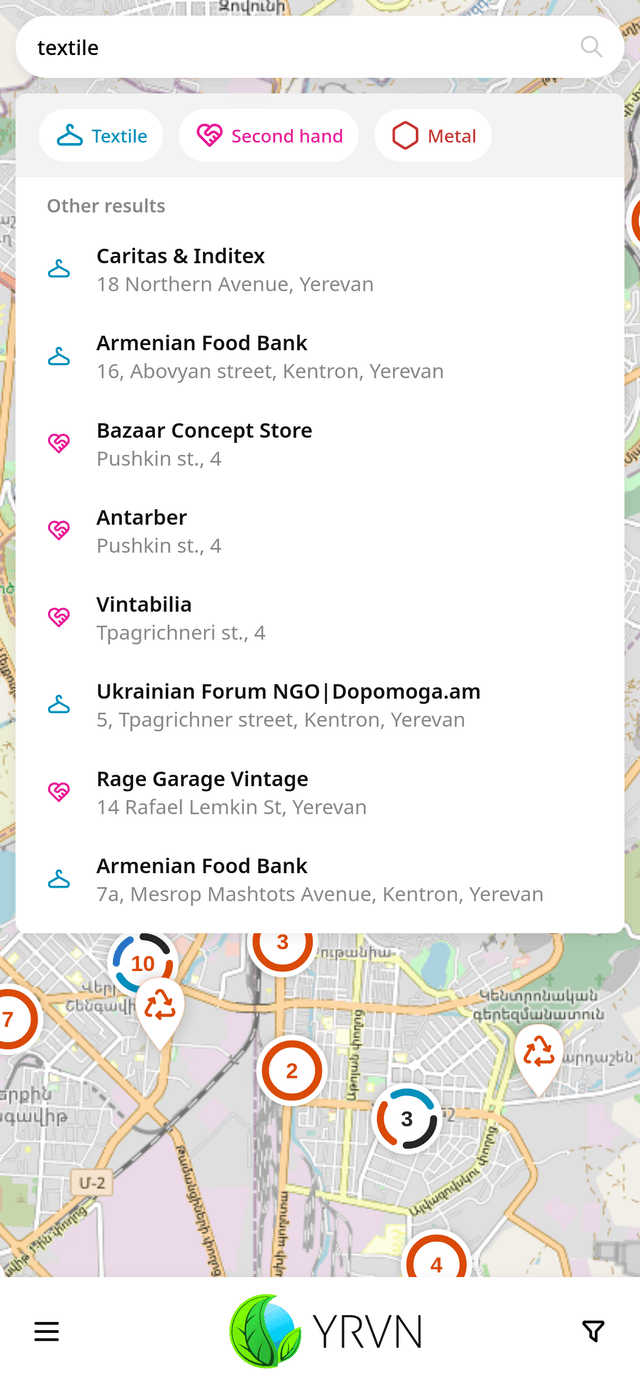Select the Textile category chip
The width and height of the screenshot is (640, 1386).
[101, 136]
